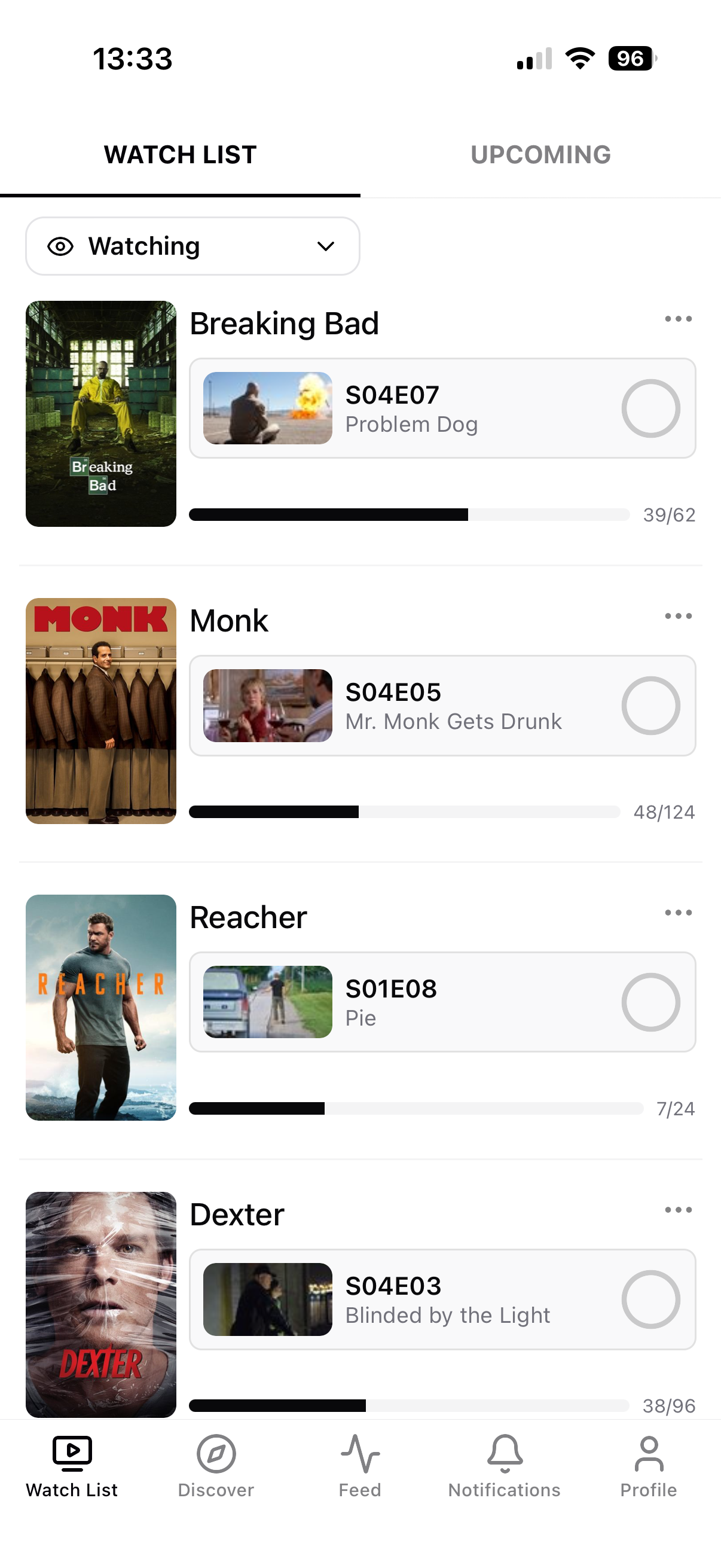Open the Dexter show title
The height and width of the screenshot is (1568, 721).
pos(237,1214)
